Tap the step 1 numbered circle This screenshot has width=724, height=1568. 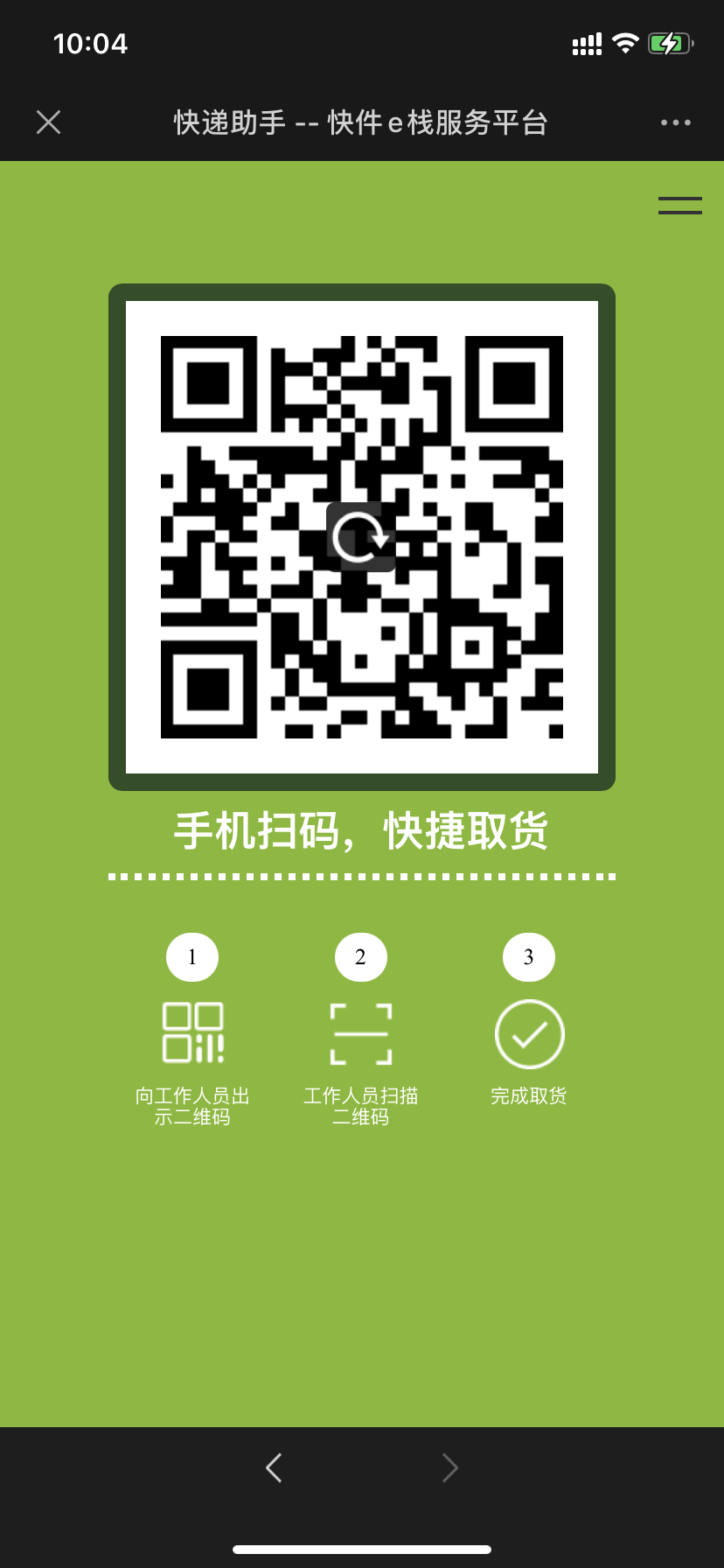coord(192,956)
